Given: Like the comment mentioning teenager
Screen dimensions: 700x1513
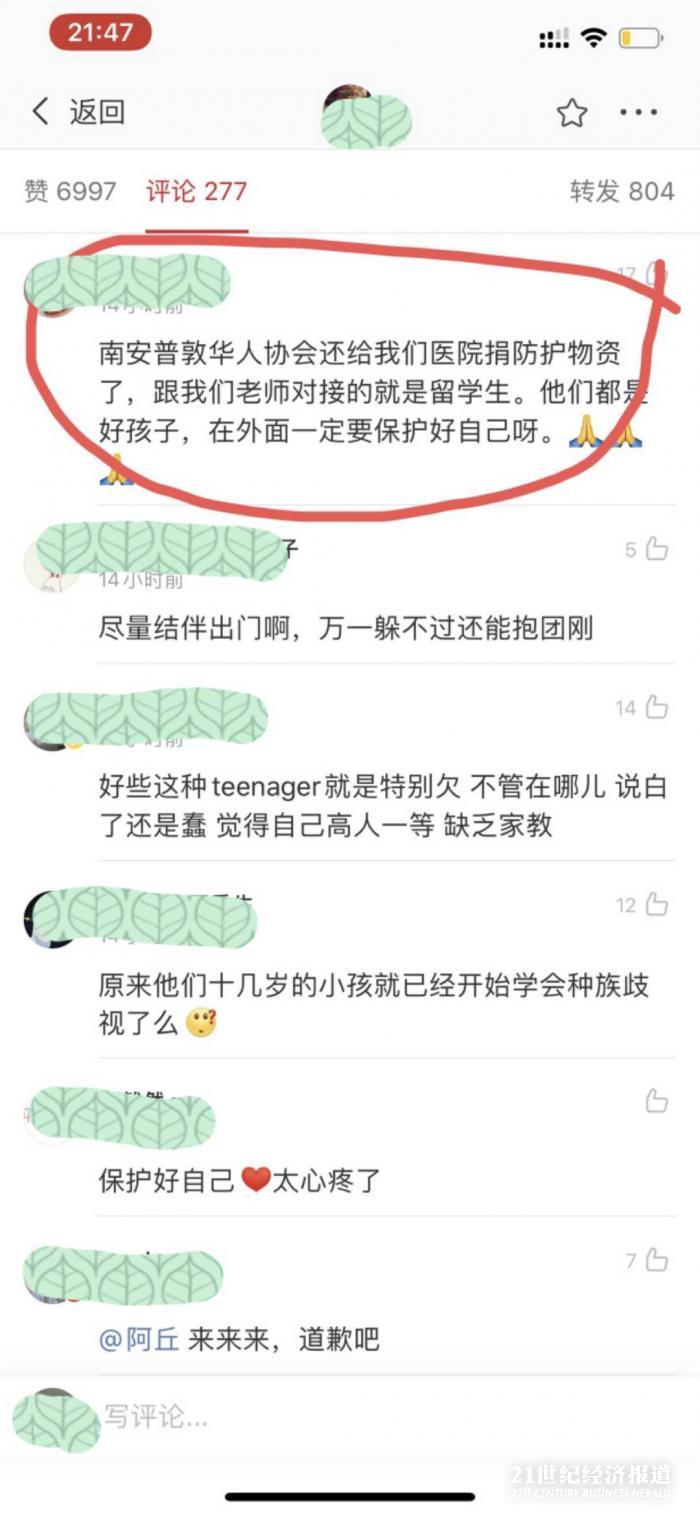Looking at the screenshot, I should 656,708.
